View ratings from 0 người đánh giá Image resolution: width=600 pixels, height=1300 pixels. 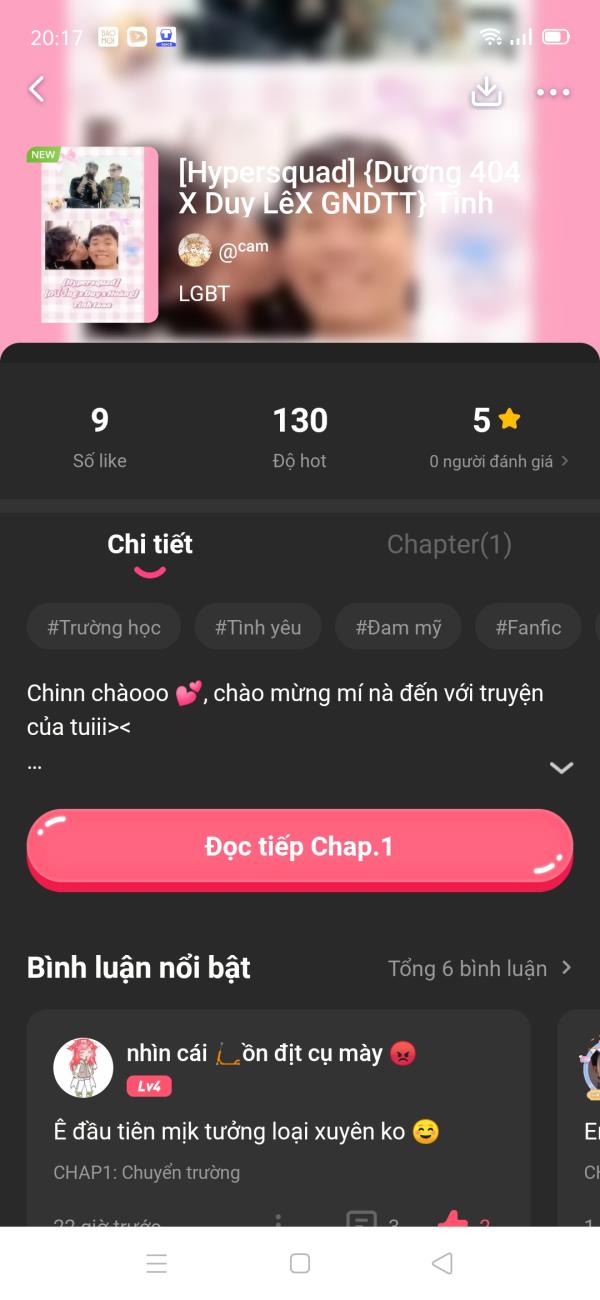point(498,461)
